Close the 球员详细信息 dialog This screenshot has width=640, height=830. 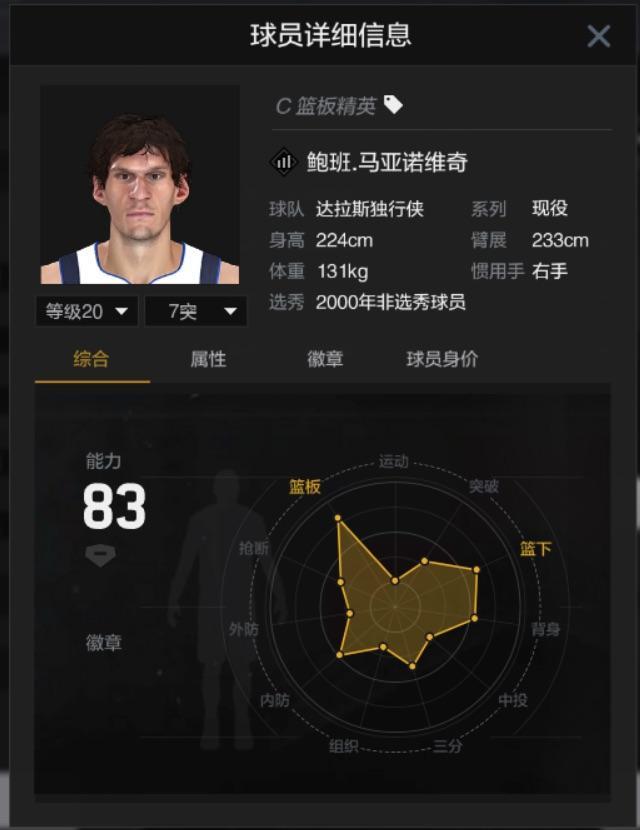pyautogui.click(x=598, y=37)
